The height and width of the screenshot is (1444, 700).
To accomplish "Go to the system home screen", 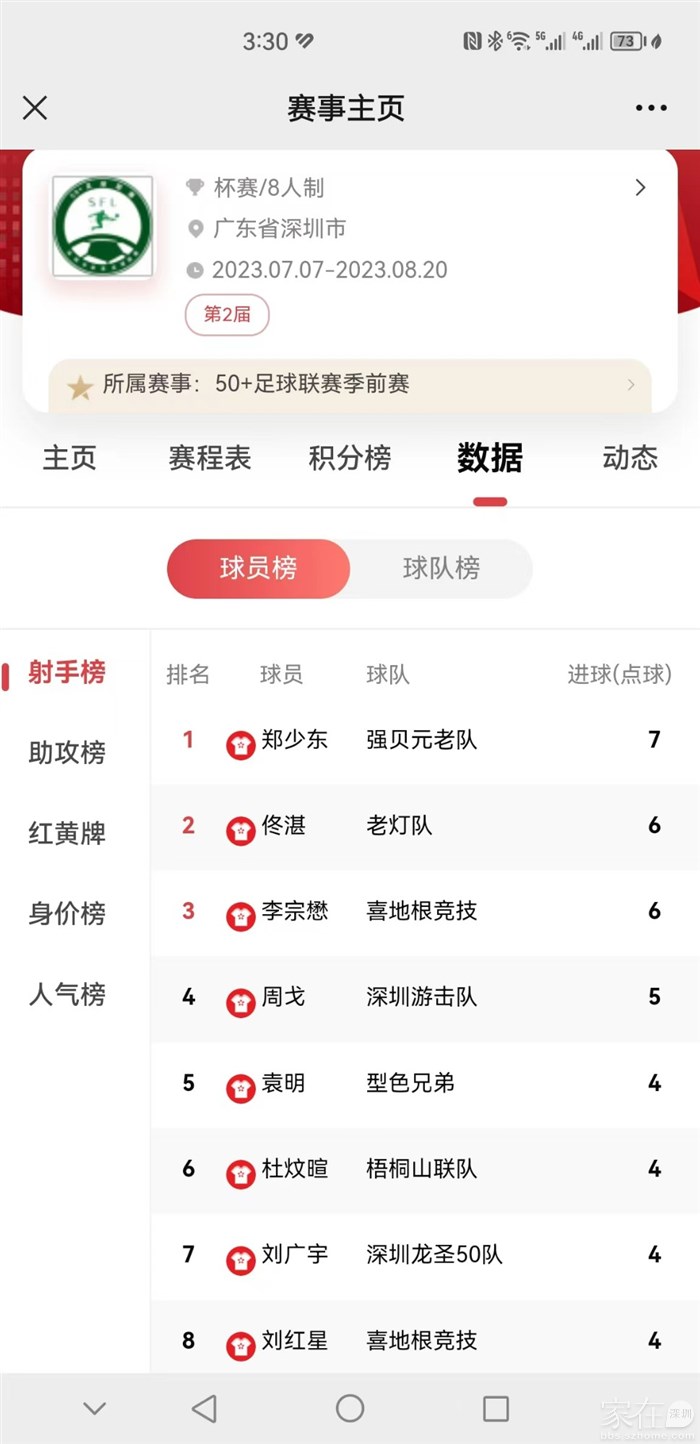I will [350, 1409].
